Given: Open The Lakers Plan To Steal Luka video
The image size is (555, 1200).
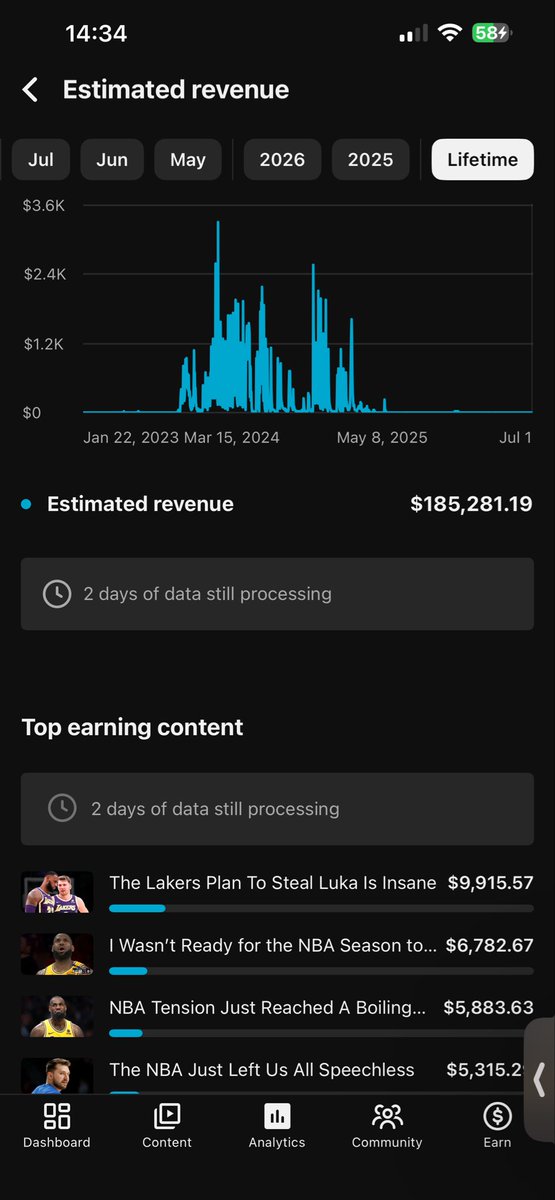Looking at the screenshot, I should click(x=277, y=892).
